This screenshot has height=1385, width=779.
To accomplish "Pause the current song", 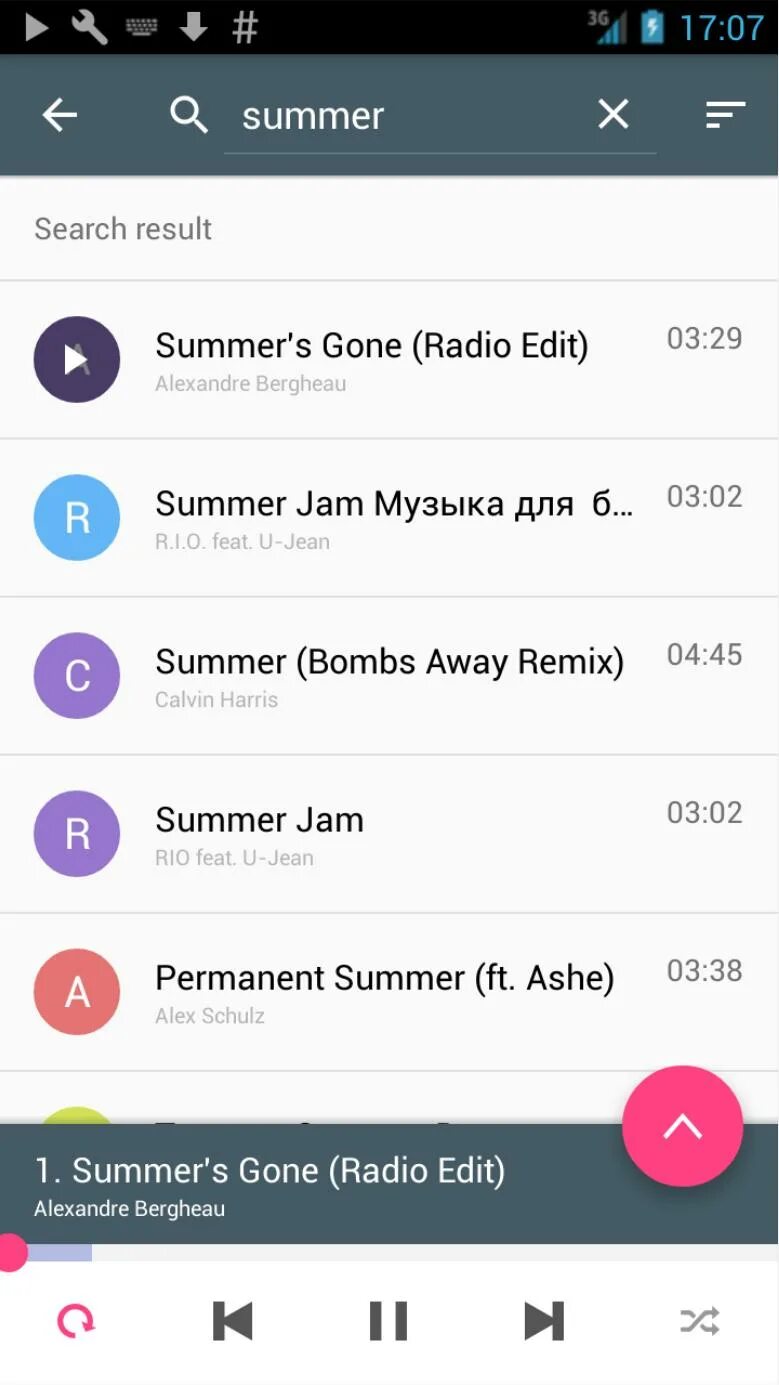I will coord(388,1321).
